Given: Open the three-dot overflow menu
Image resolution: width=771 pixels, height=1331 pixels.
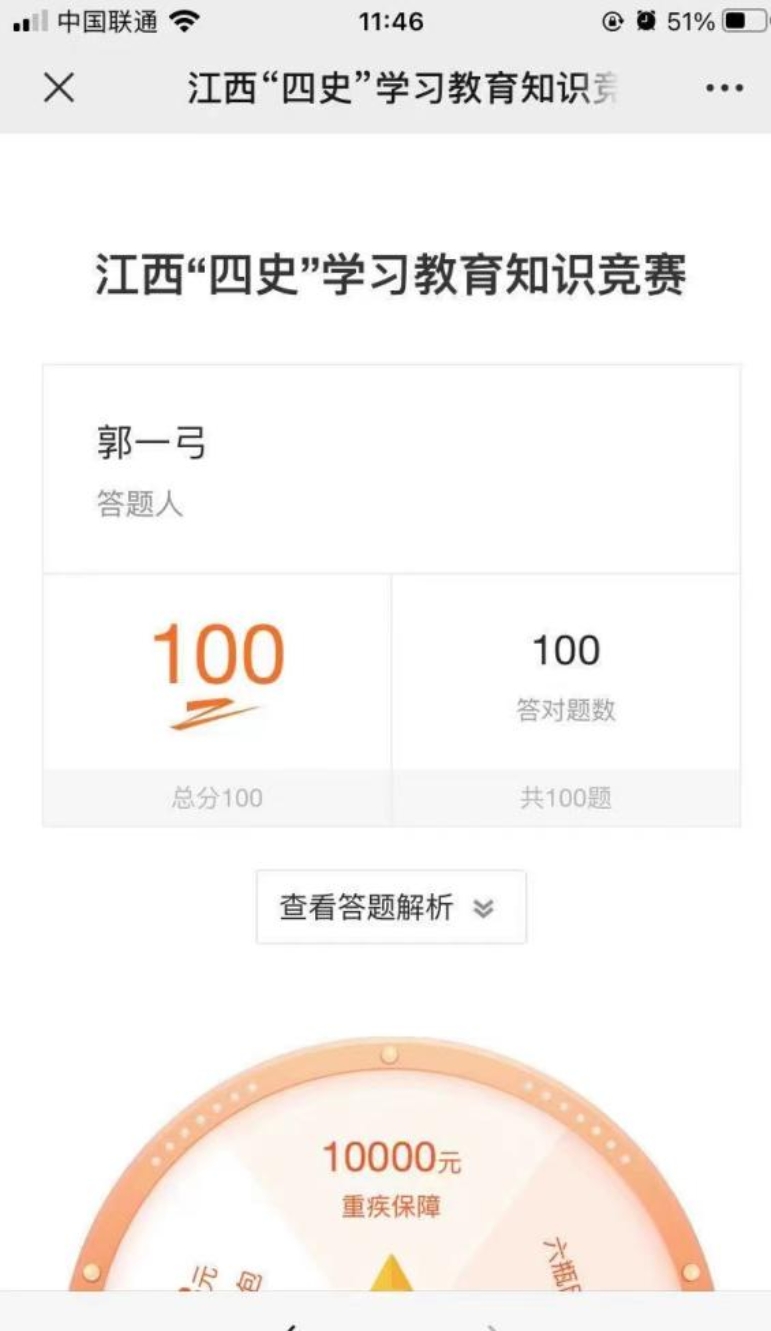Looking at the screenshot, I should 724,88.
